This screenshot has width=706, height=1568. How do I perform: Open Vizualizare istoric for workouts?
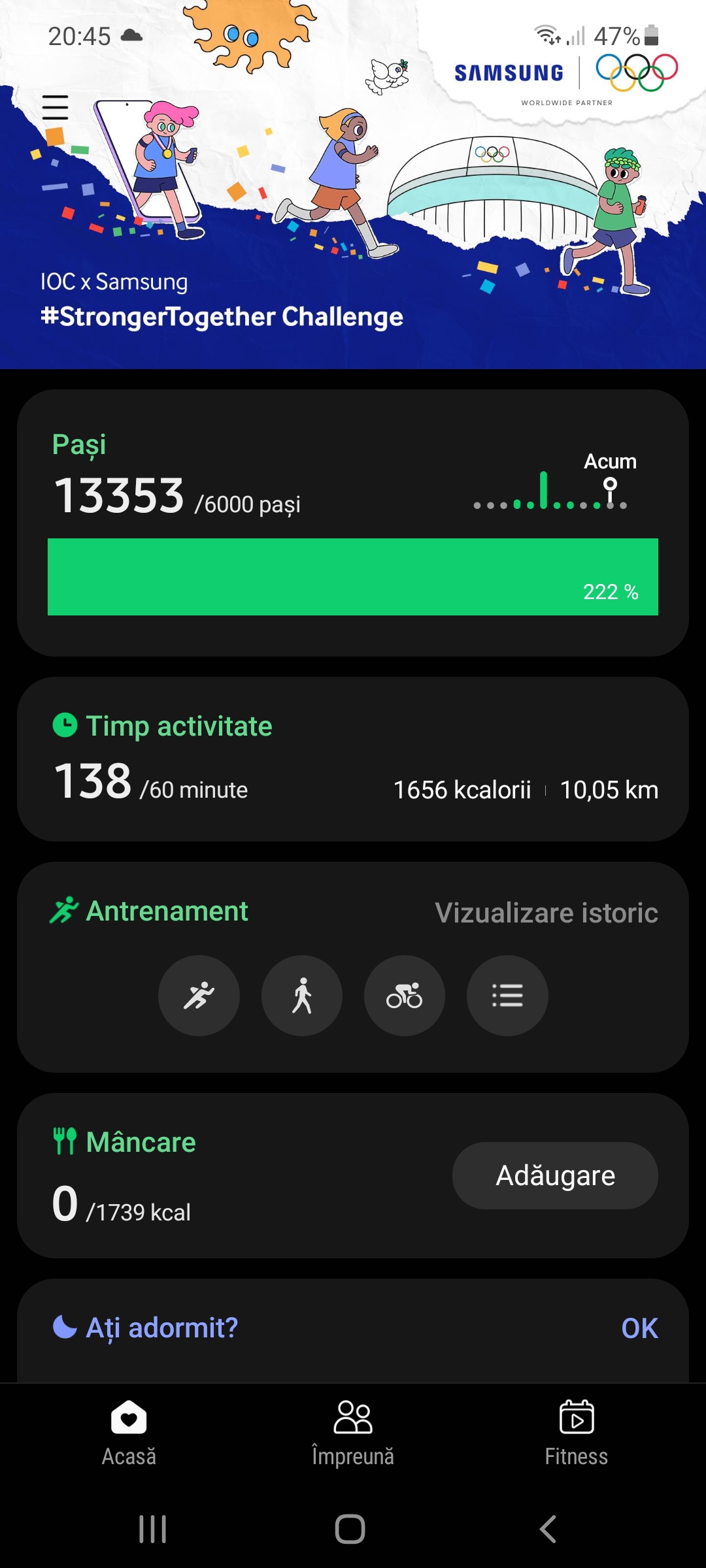click(546, 913)
